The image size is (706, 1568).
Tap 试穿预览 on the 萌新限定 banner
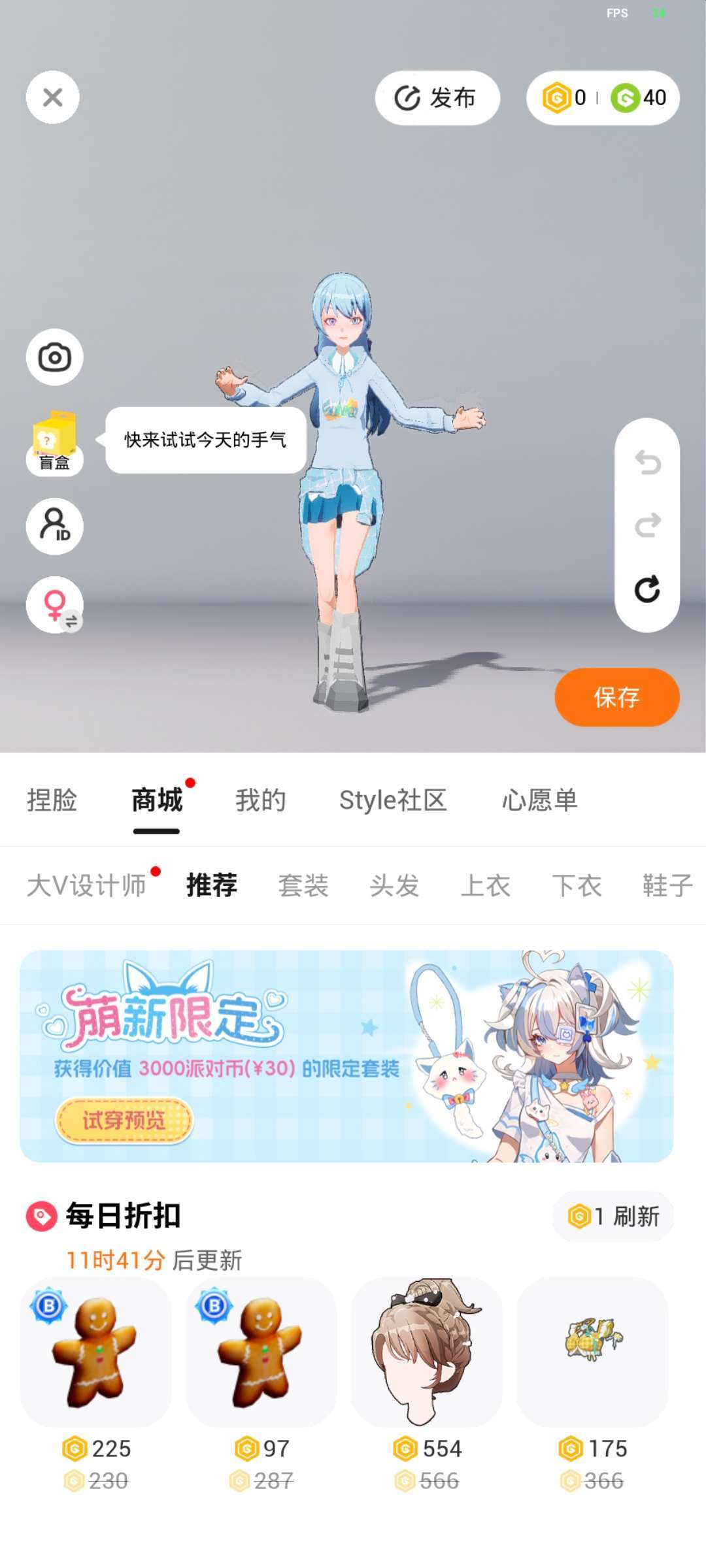click(124, 1120)
